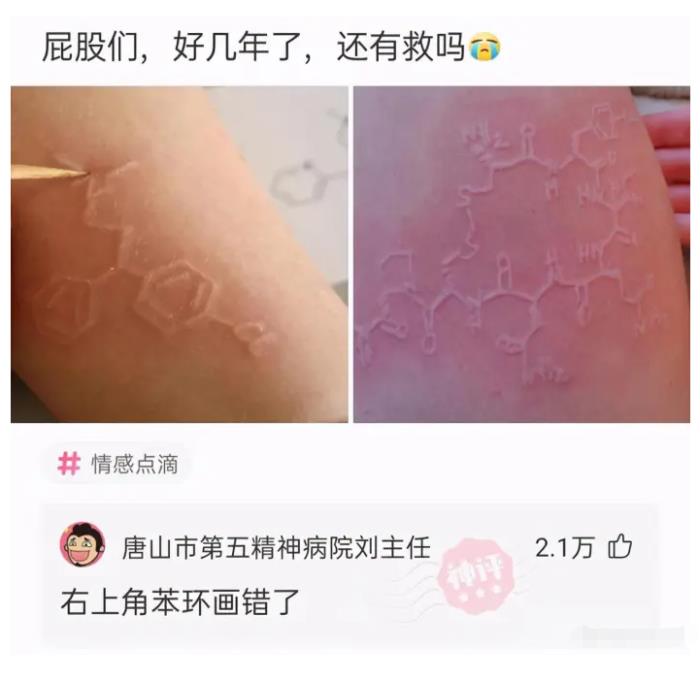
Task: Open the left photo of the skin drawing
Action: [x=179, y=254]
